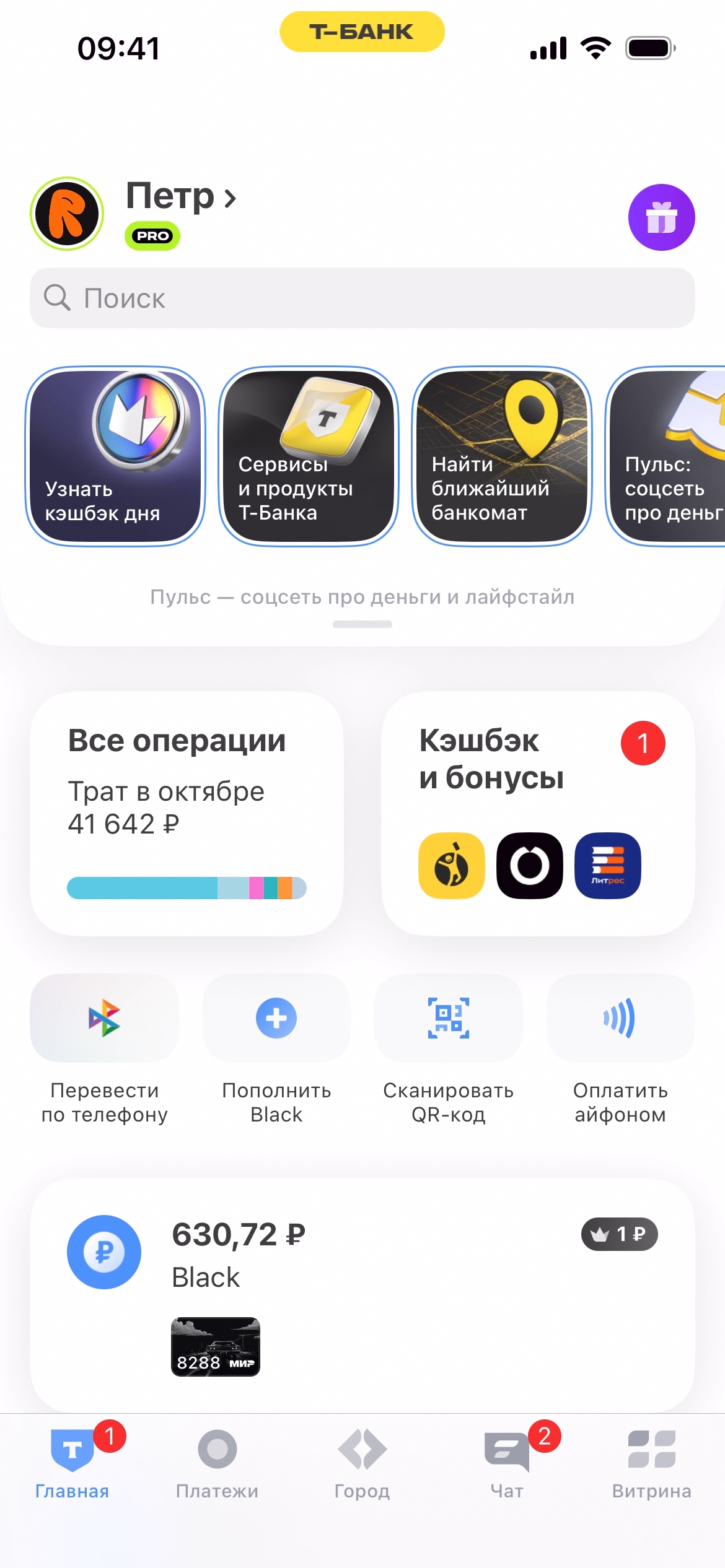Viewport: 725px width, 1568px height.
Task: Open the Кэшбэк и бонусы card
Action: click(537, 813)
